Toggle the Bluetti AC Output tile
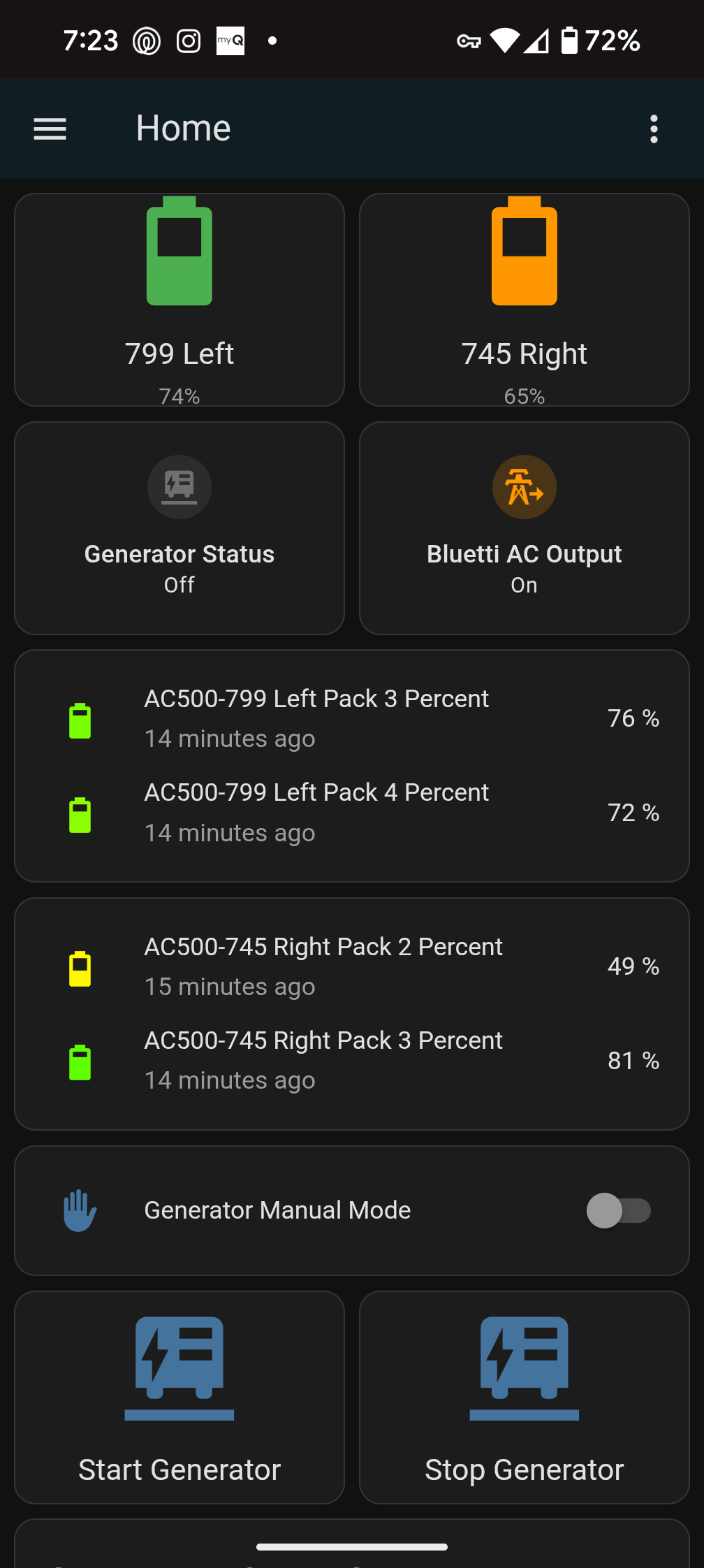 point(525,528)
